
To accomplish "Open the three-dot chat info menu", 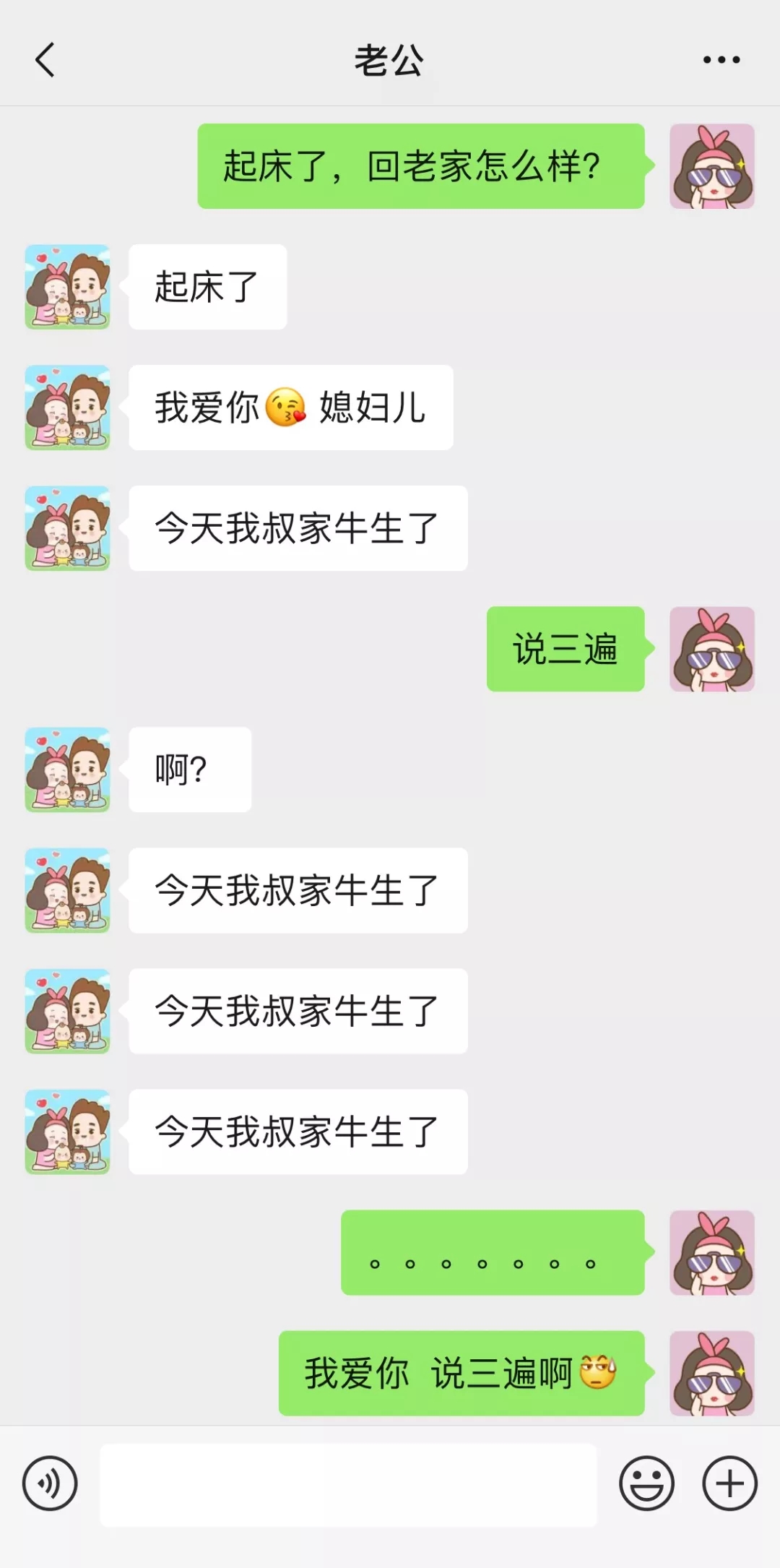I will click(x=721, y=60).
